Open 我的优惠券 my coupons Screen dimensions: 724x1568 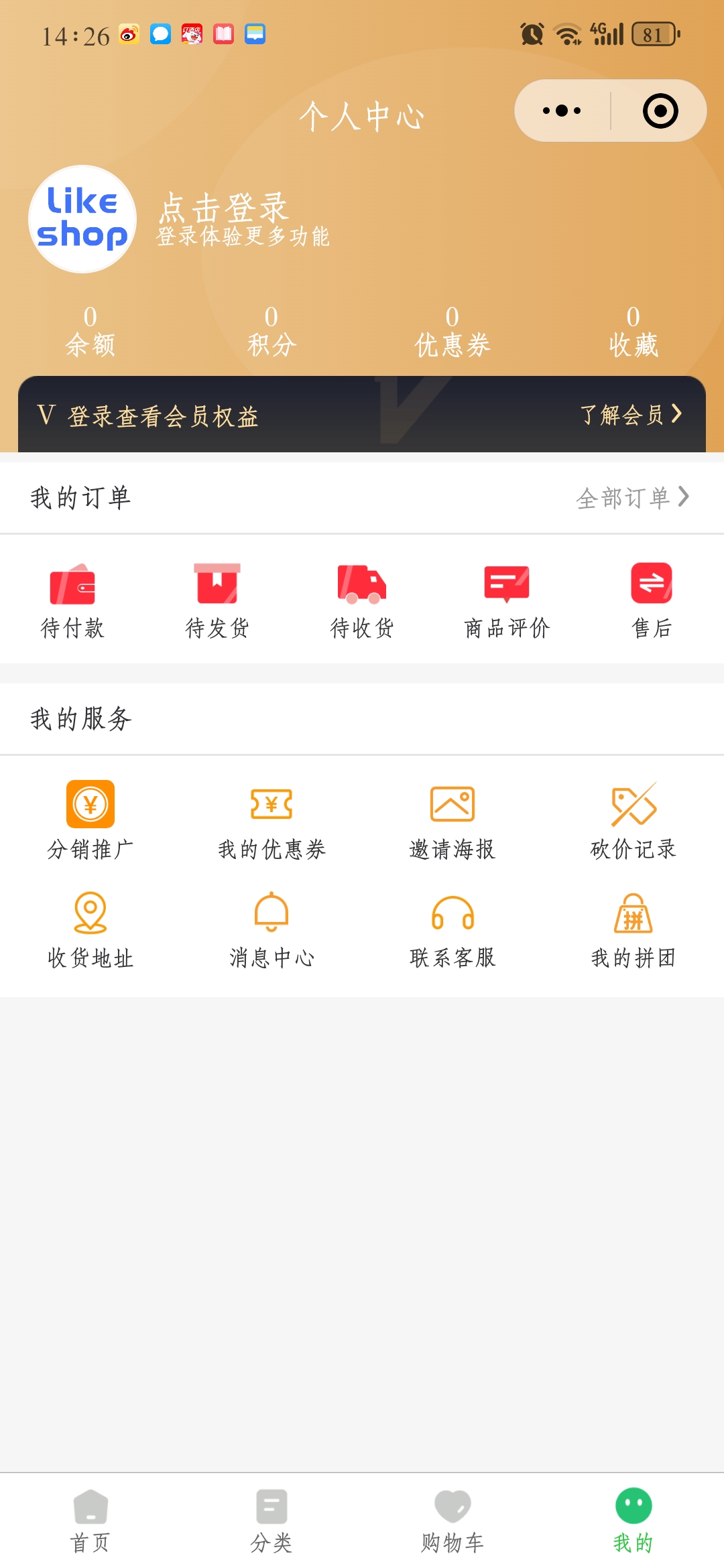(x=271, y=820)
